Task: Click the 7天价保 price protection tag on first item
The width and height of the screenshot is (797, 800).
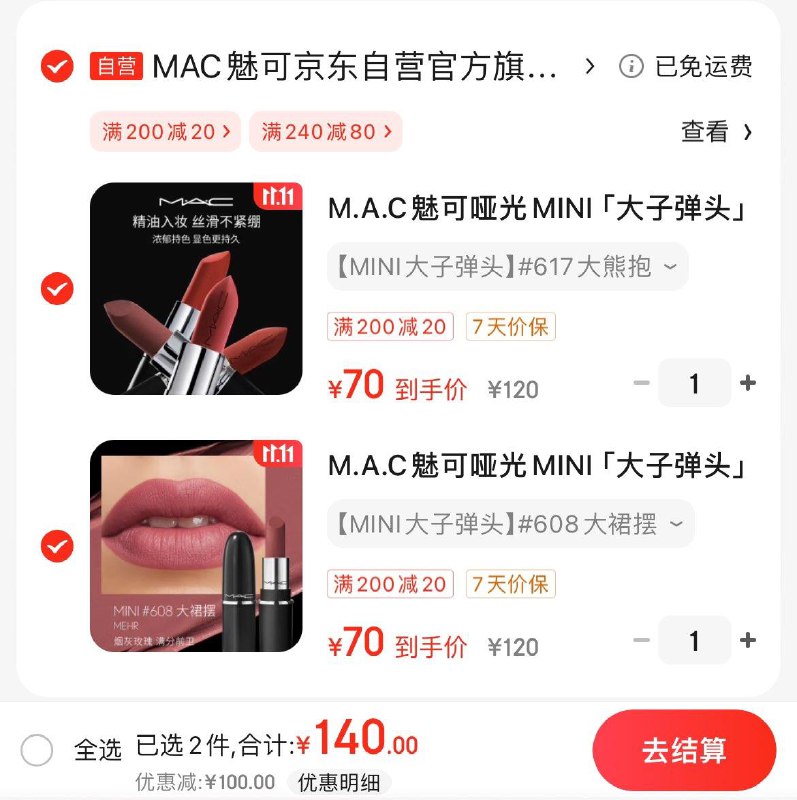Action: (x=510, y=327)
